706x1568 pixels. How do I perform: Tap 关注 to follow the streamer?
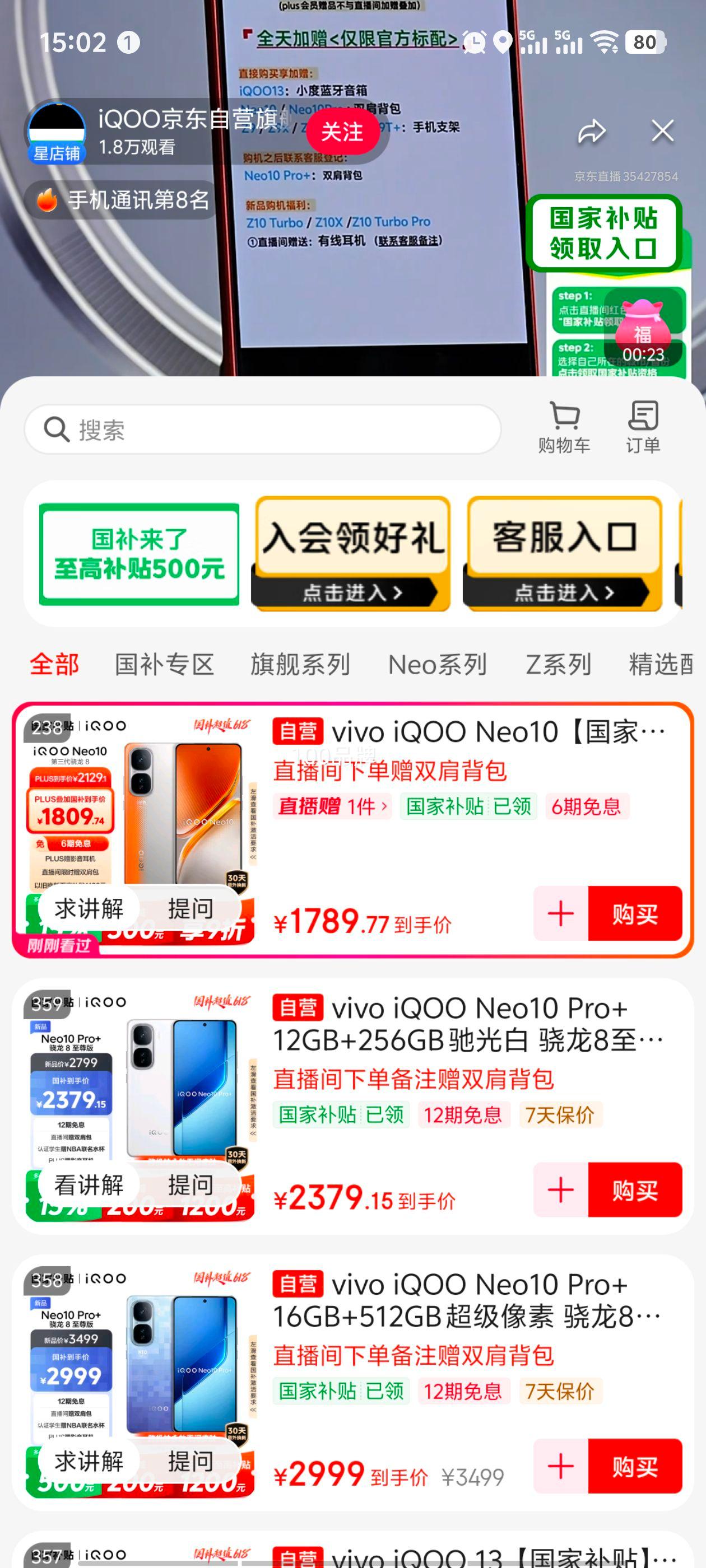344,132
